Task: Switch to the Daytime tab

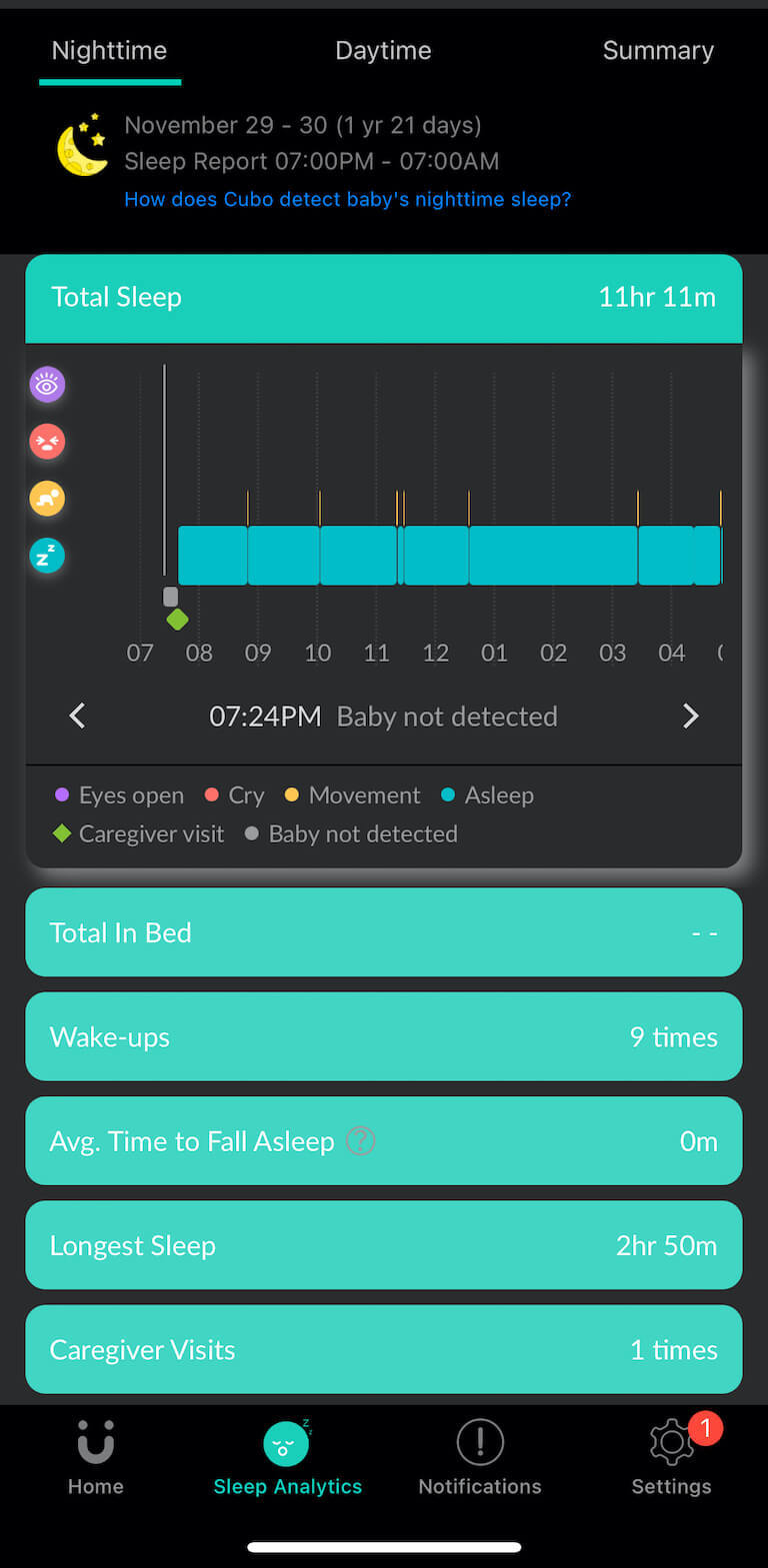Action: [383, 51]
